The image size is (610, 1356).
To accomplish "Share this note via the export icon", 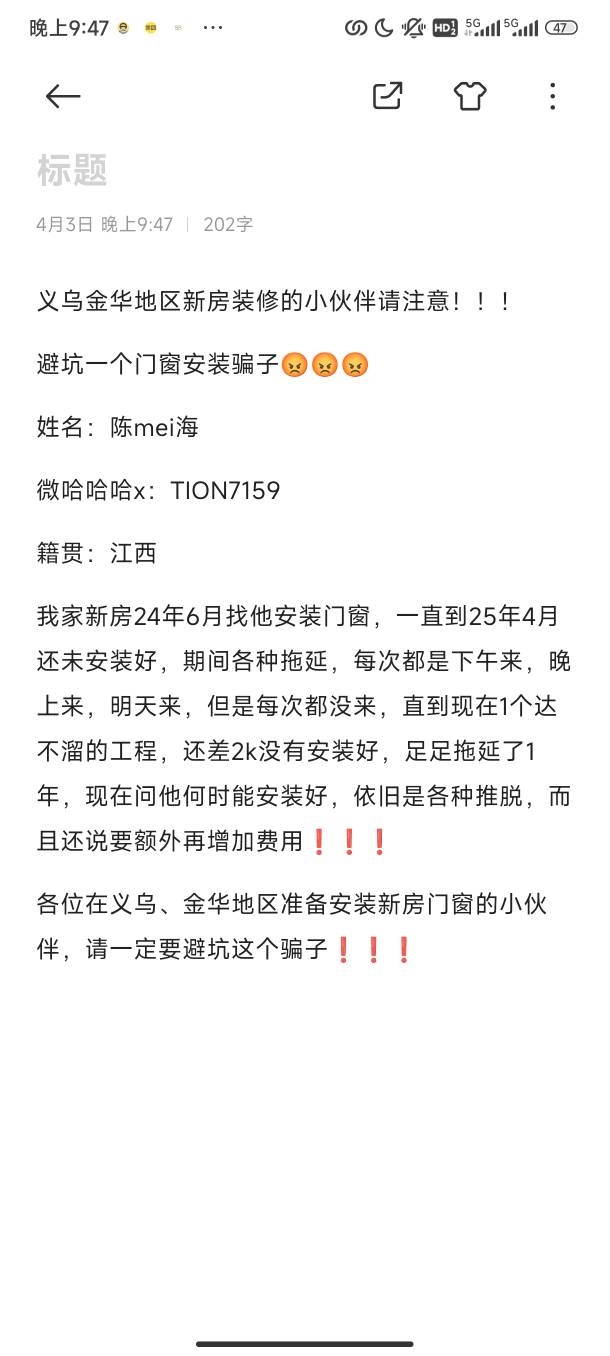I will point(387,96).
